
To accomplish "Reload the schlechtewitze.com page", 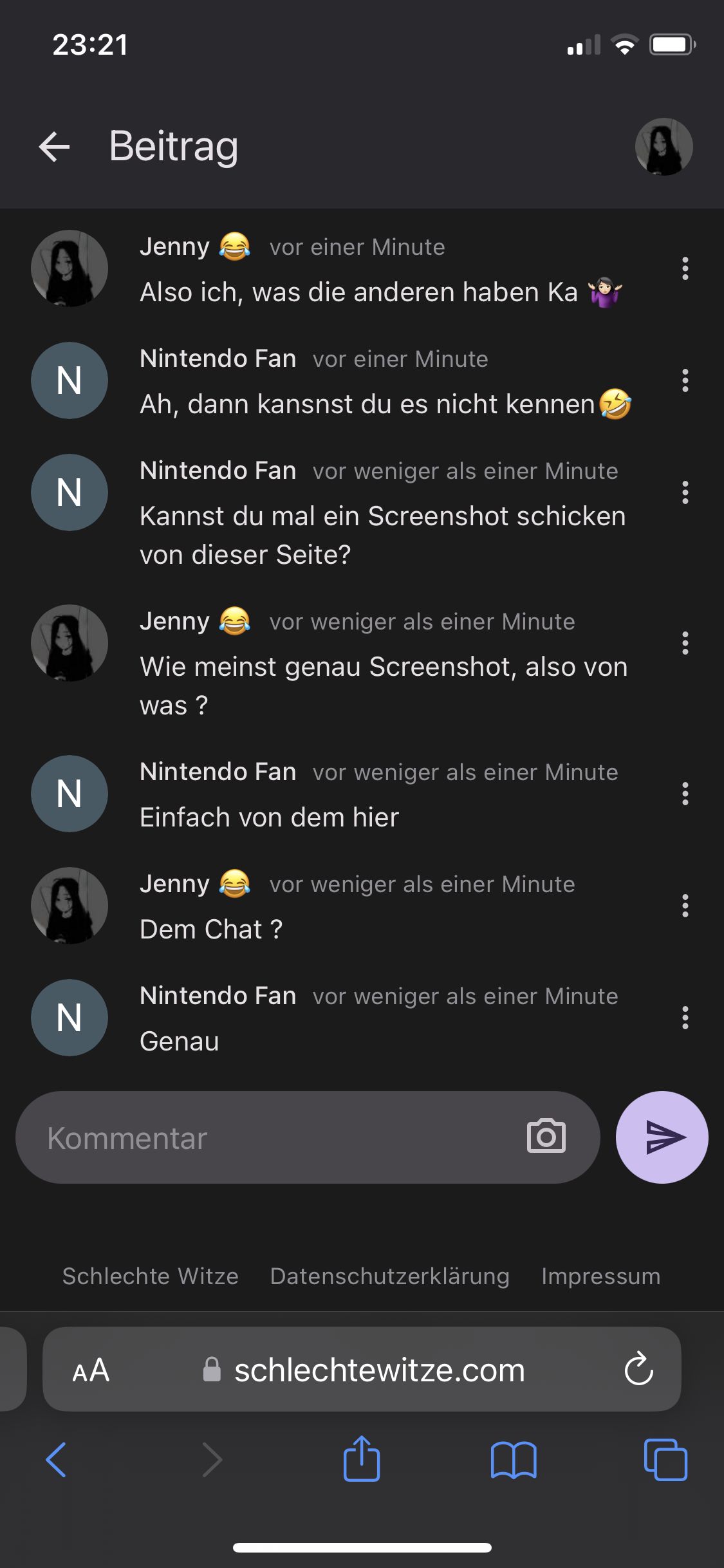I will 638,1369.
